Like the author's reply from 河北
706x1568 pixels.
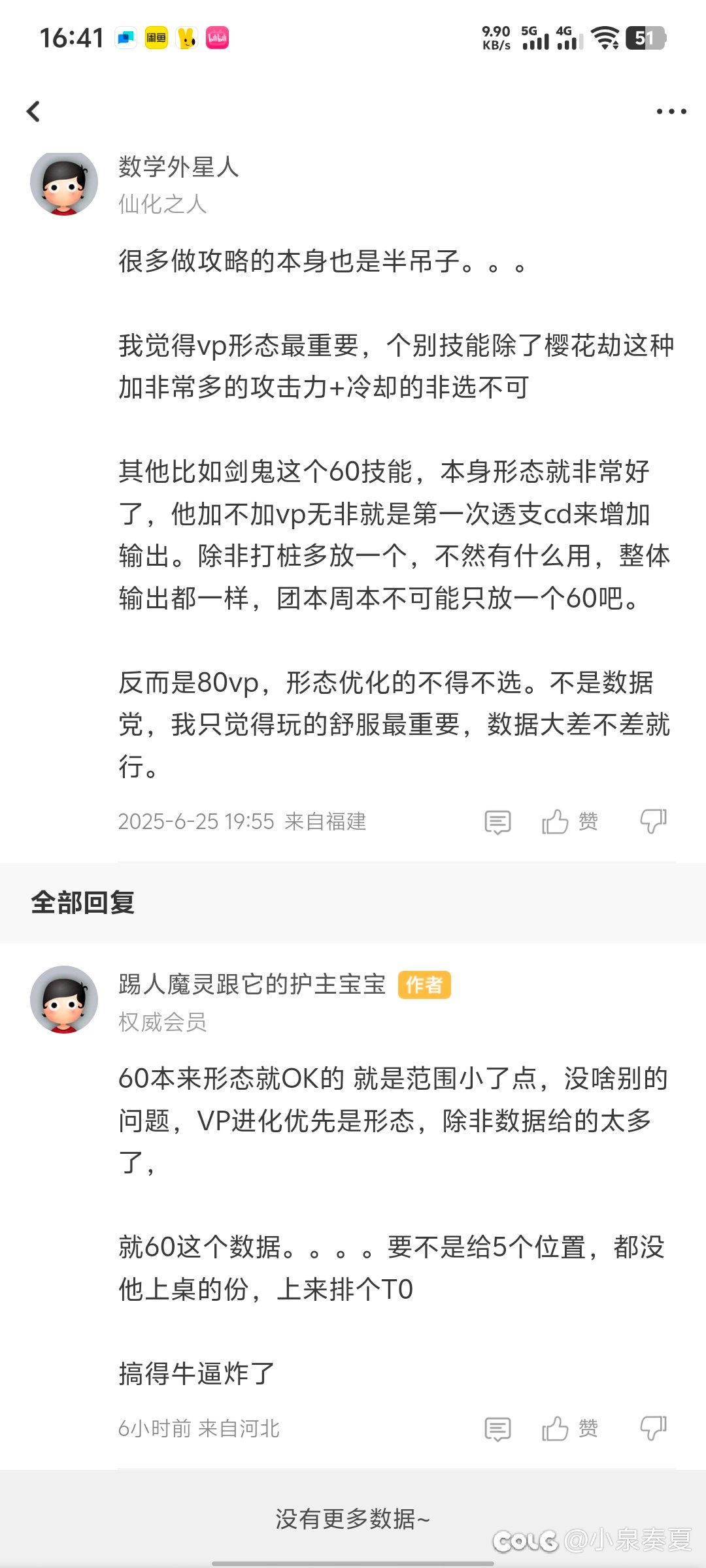[x=570, y=1429]
